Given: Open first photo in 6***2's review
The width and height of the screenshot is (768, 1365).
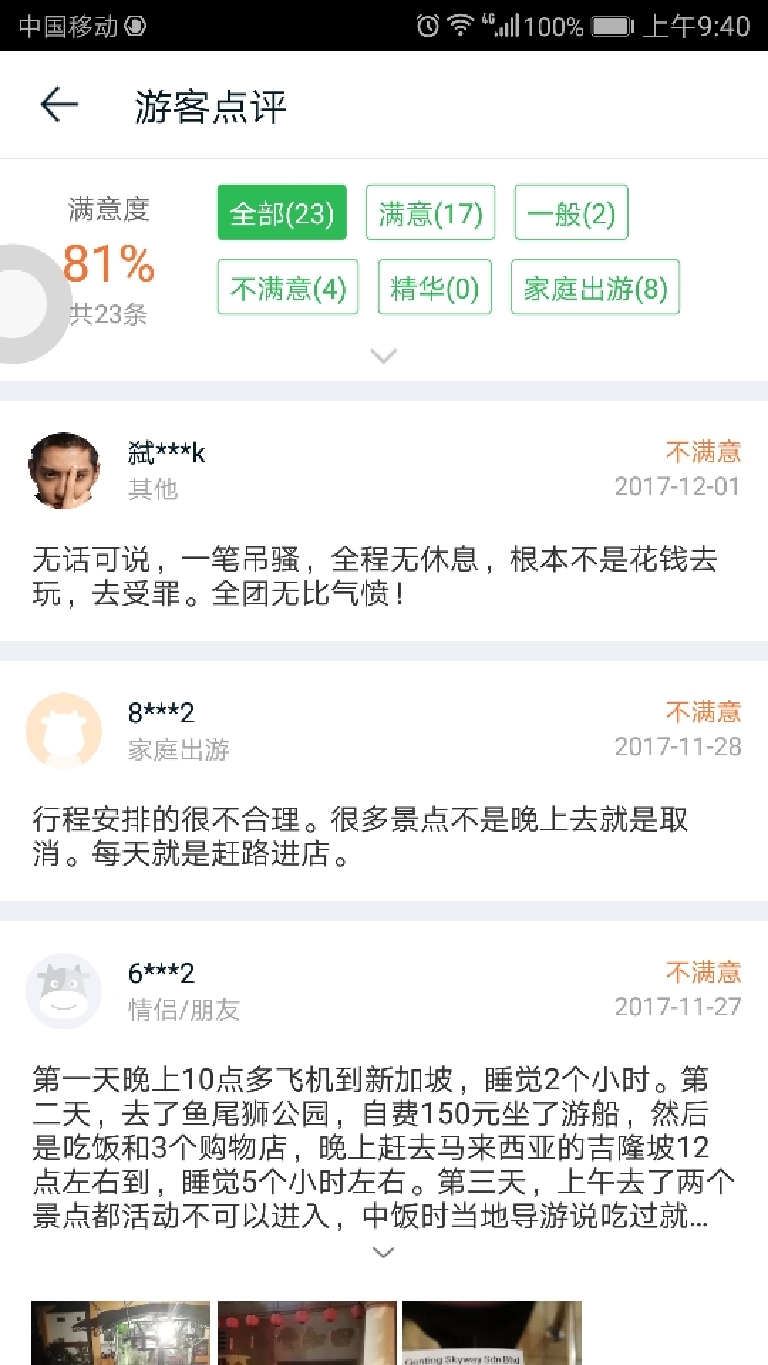Looking at the screenshot, I should [x=121, y=1333].
